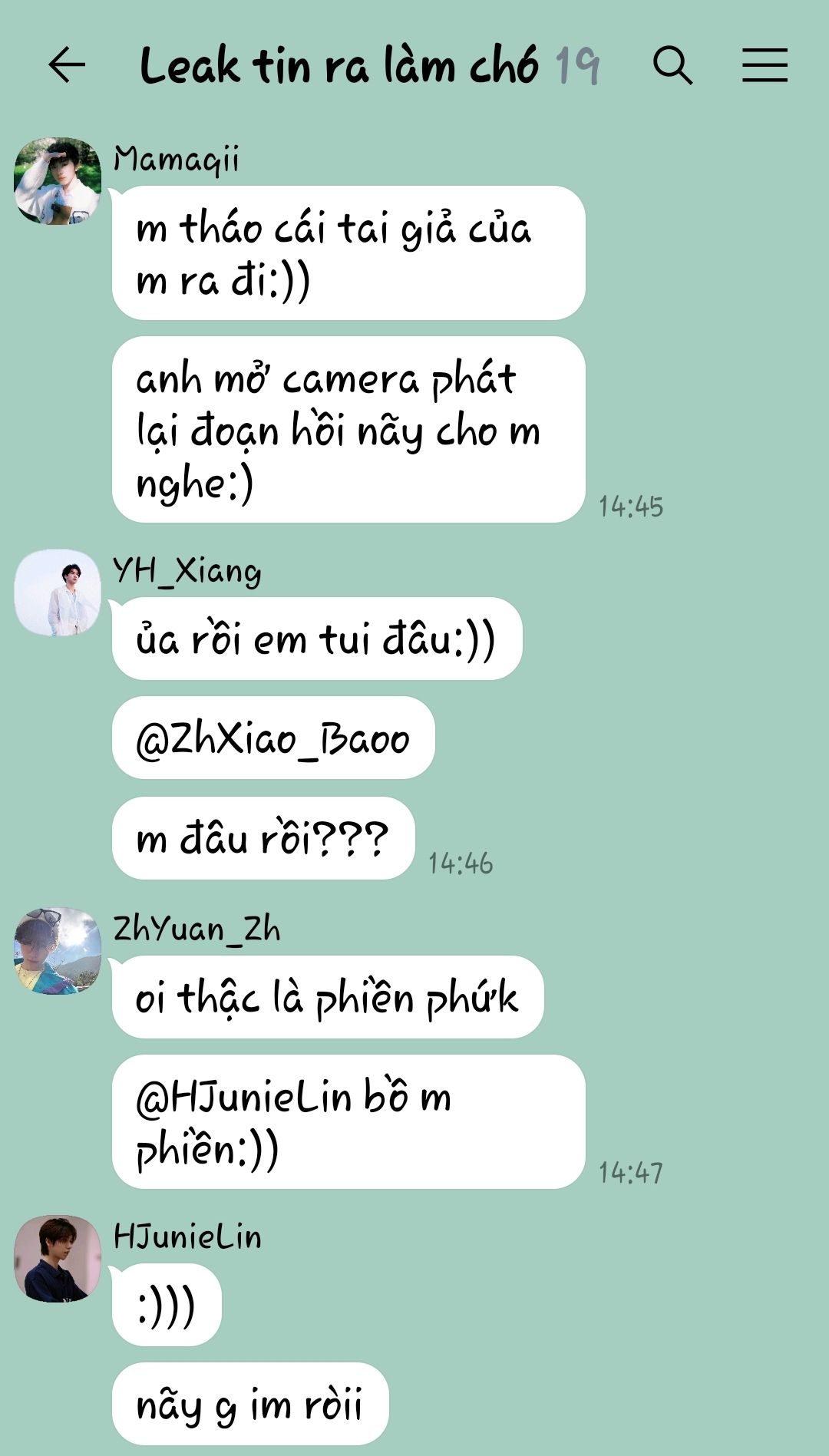Search messages in this chat
Screen dimensions: 829x1456
pyautogui.click(x=672, y=64)
